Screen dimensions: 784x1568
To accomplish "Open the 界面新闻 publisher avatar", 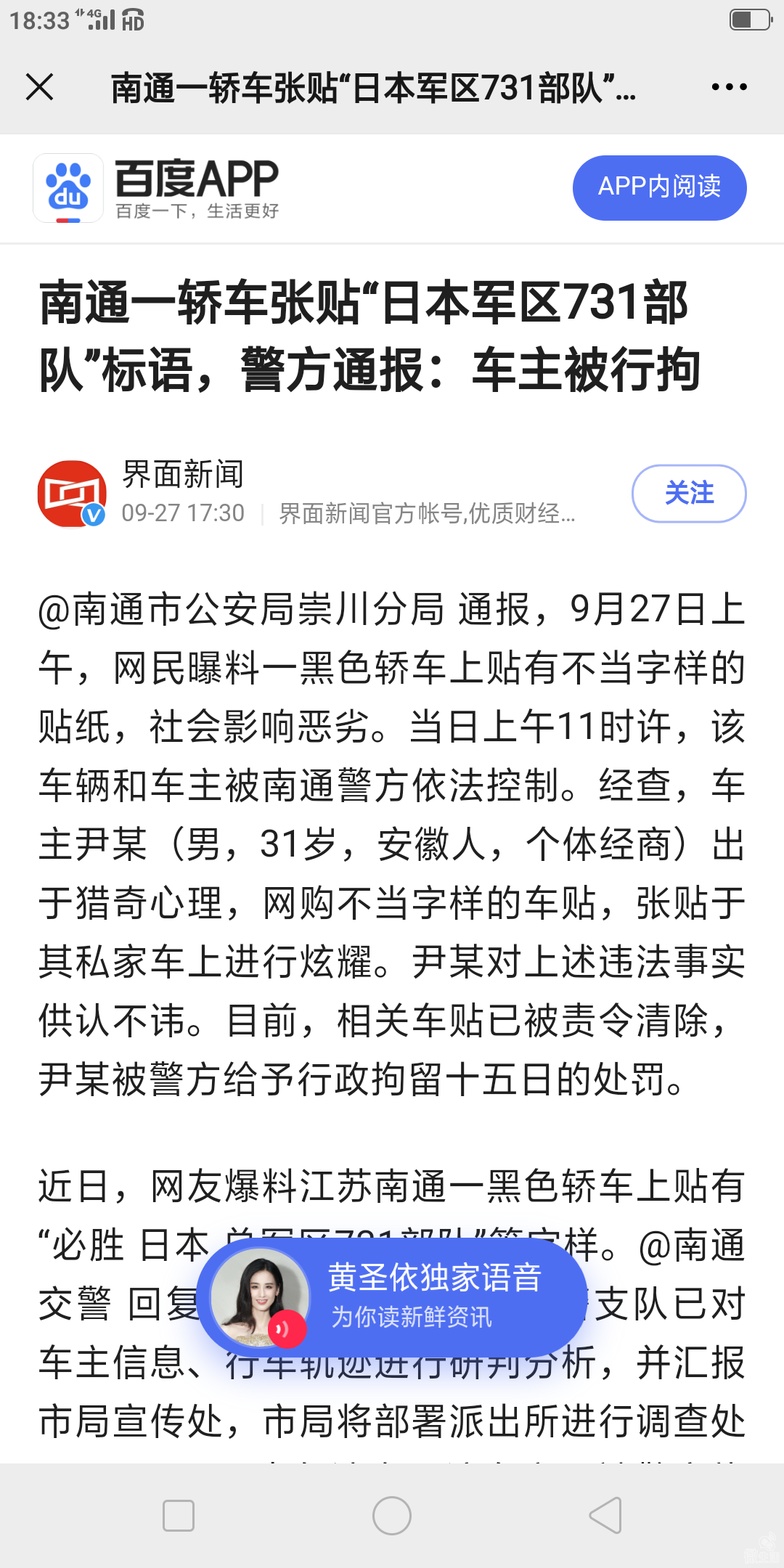I will tap(72, 494).
